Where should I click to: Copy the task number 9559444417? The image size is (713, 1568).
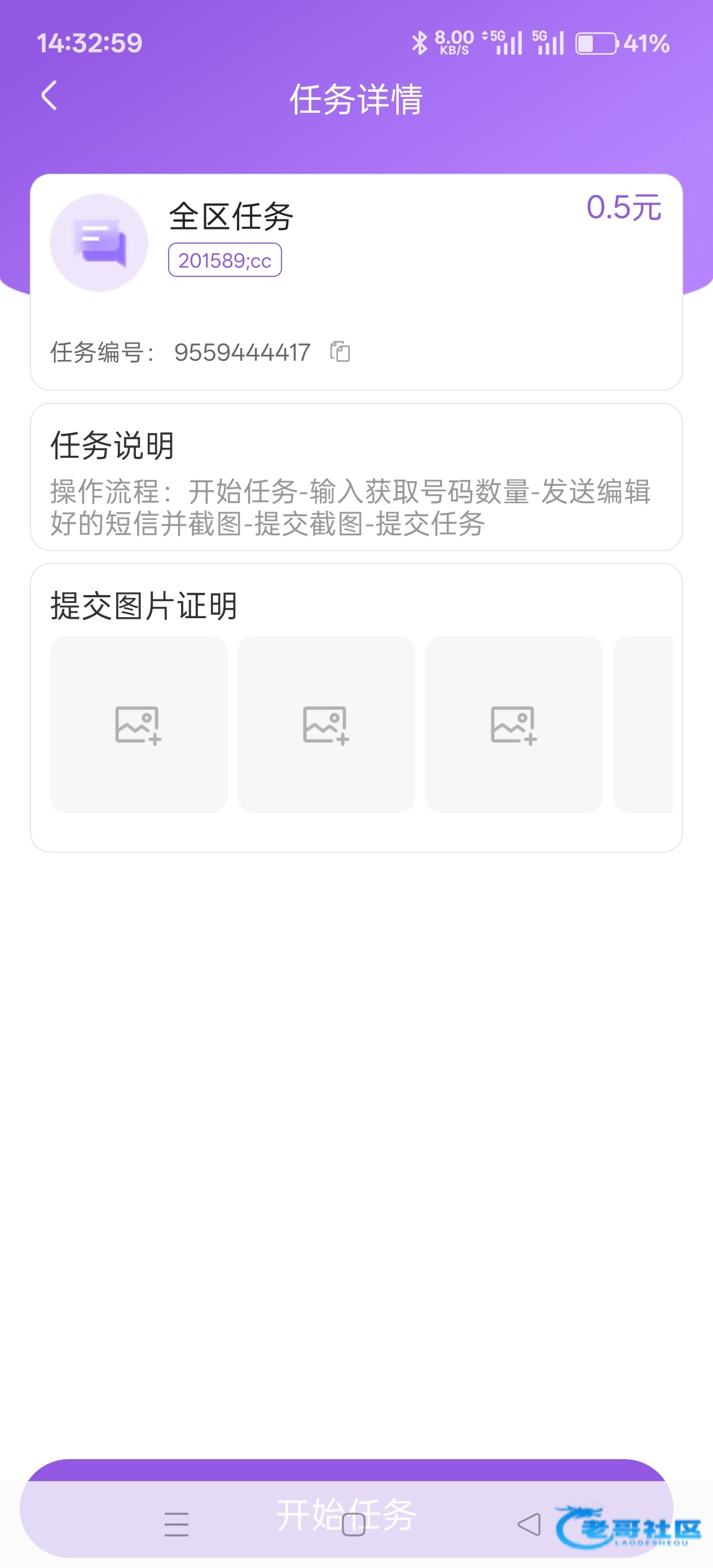click(340, 351)
